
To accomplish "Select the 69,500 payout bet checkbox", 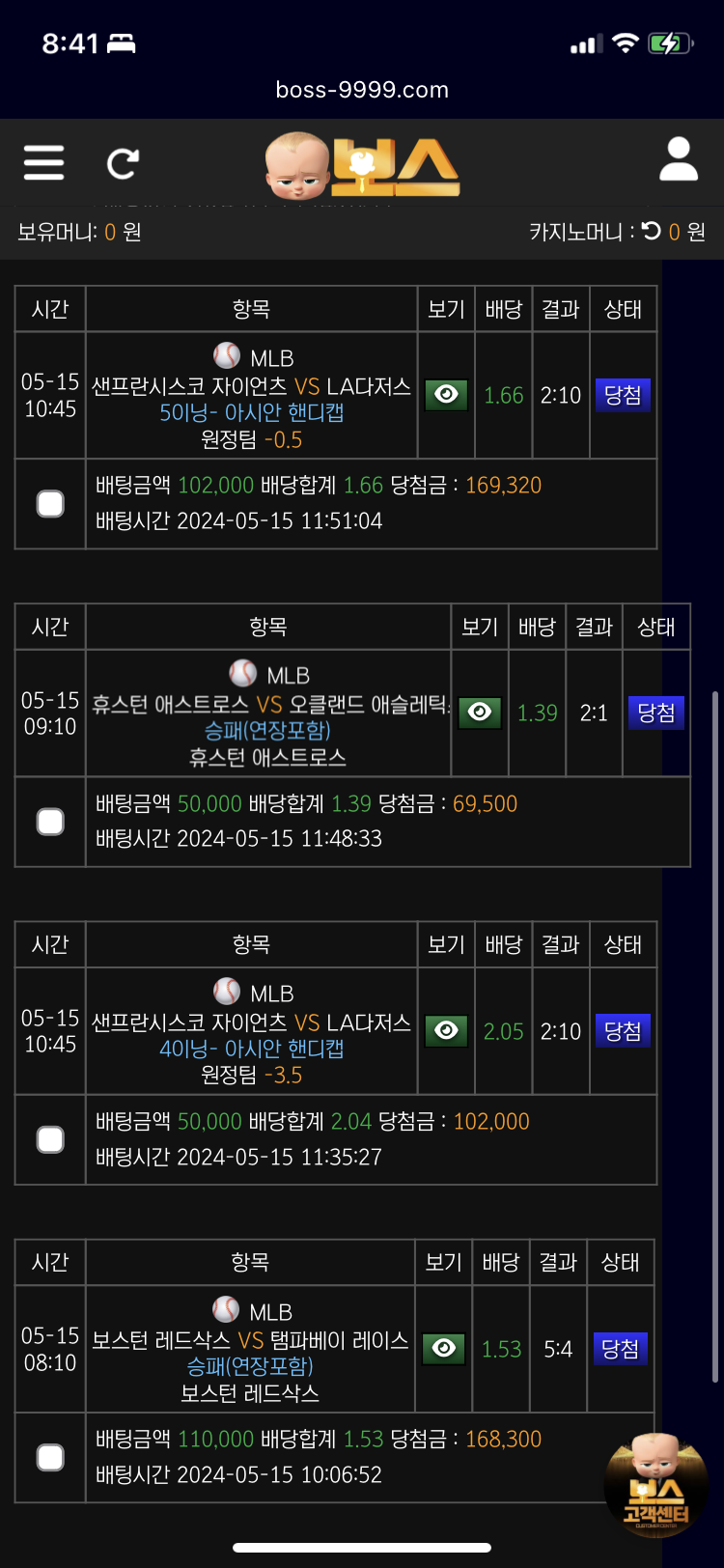I will click(50, 822).
